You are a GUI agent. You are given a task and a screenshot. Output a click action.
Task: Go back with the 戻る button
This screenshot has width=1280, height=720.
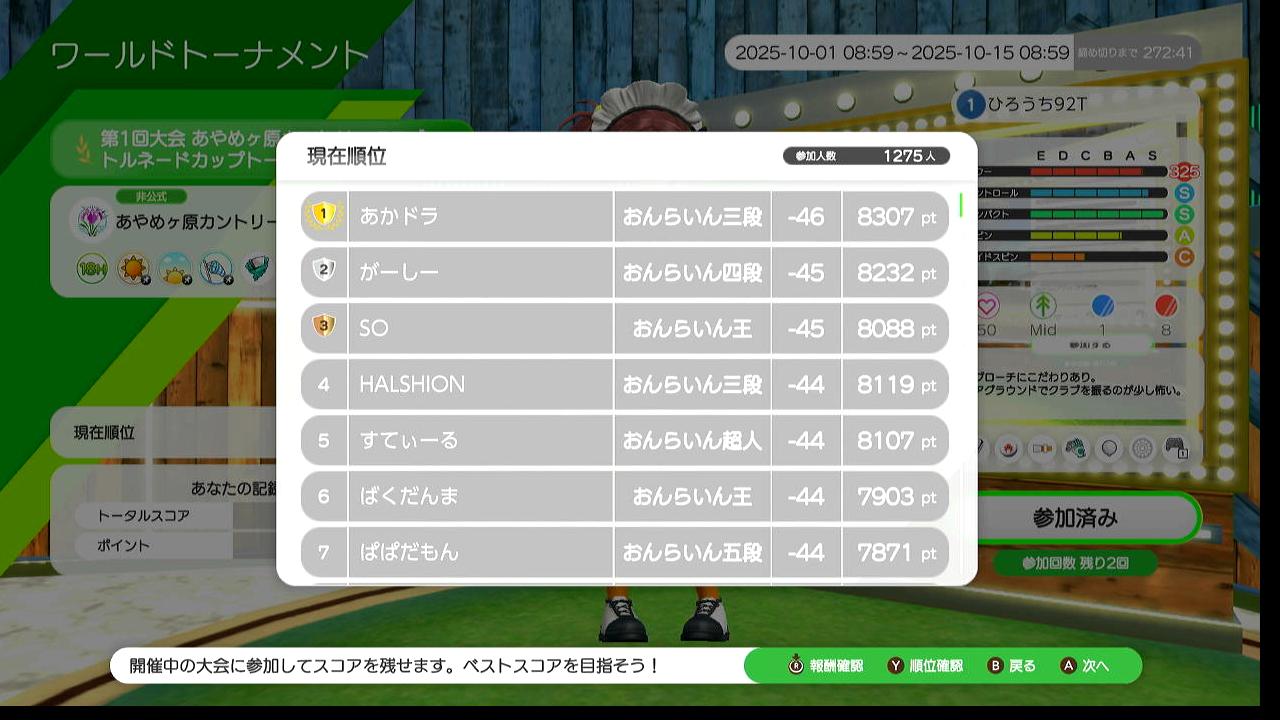pyautogui.click(x=1012, y=666)
